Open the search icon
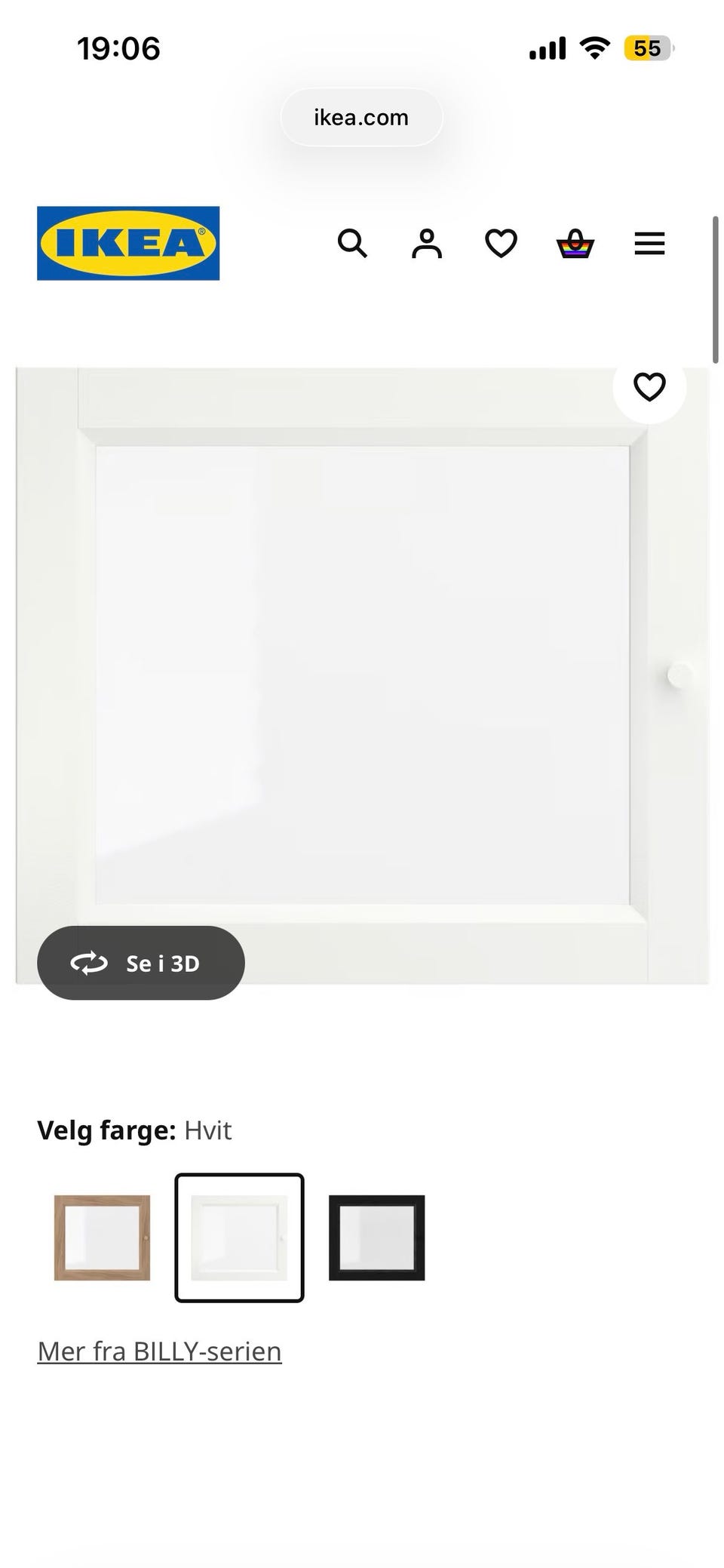Screen dimensions: 724x1568 point(352,243)
